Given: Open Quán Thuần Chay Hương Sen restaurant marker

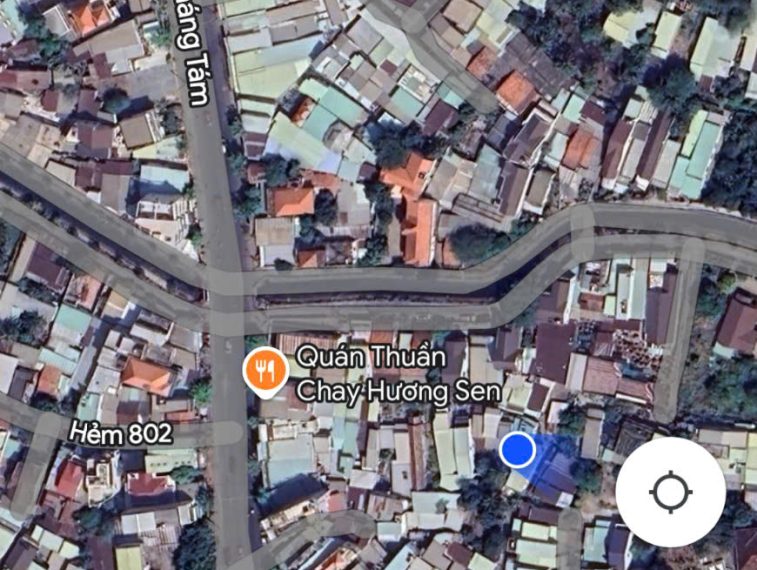Looking at the screenshot, I should tap(266, 373).
